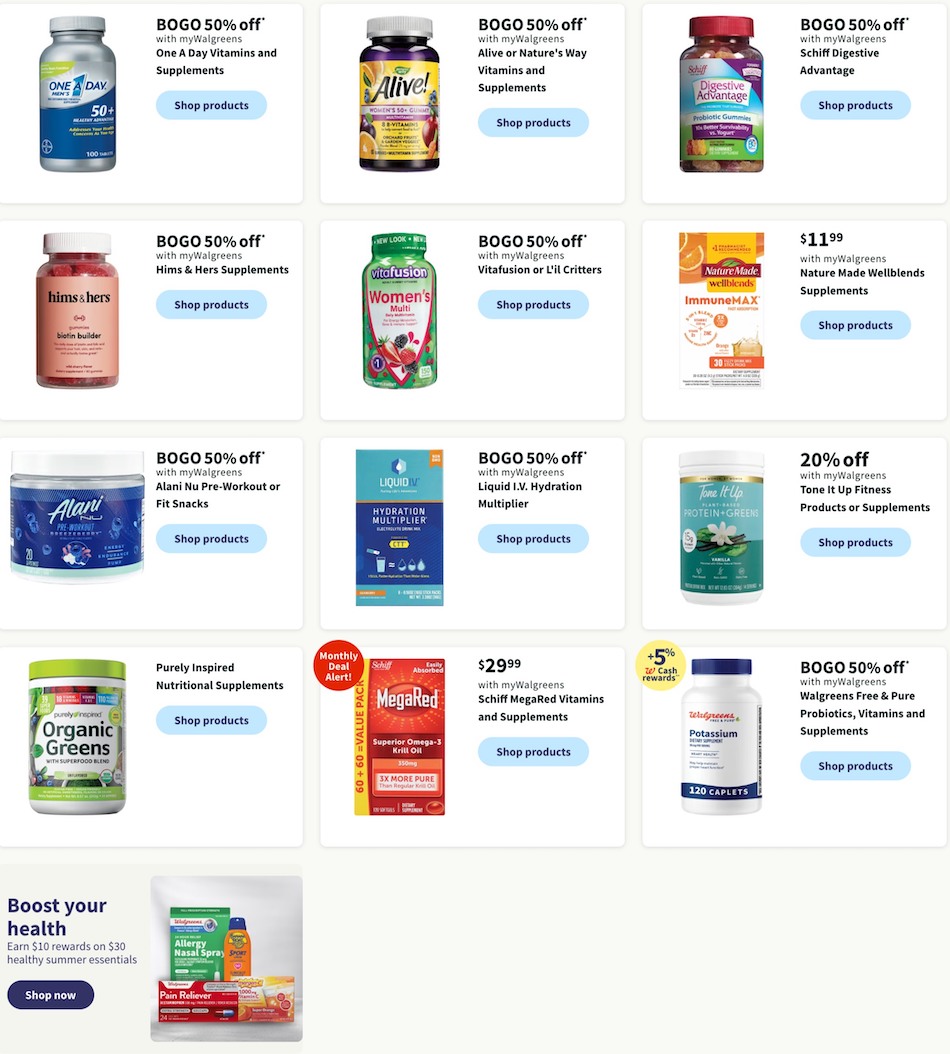Screen dimensions: 950x1054
Task: Shop products for Purely Inspired Nutritional Supplements
Action: (211, 720)
